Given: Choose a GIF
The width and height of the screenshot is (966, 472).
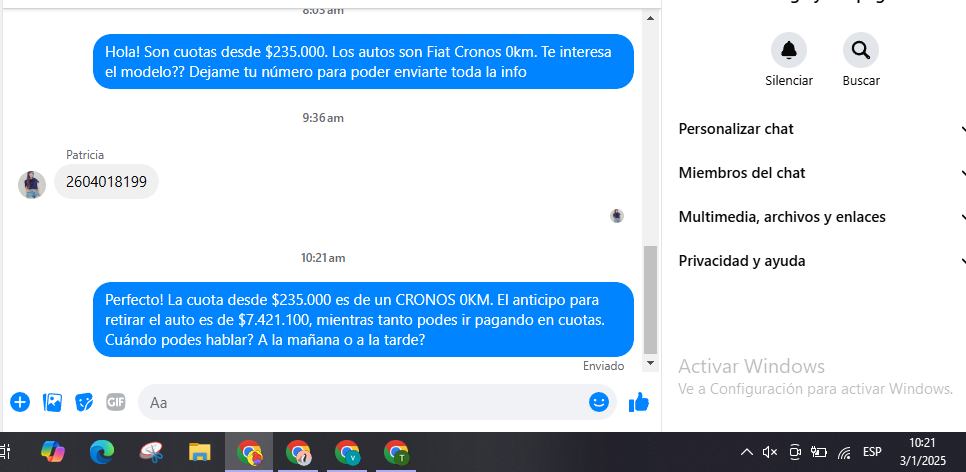Looking at the screenshot, I should coord(116,402).
